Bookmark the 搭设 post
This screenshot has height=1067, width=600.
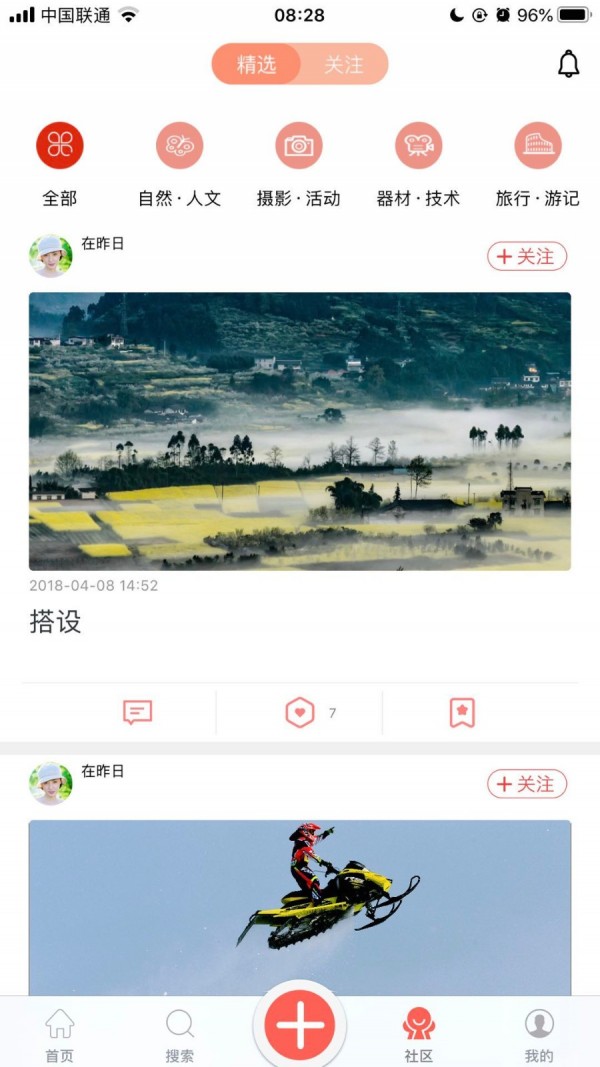coord(462,713)
